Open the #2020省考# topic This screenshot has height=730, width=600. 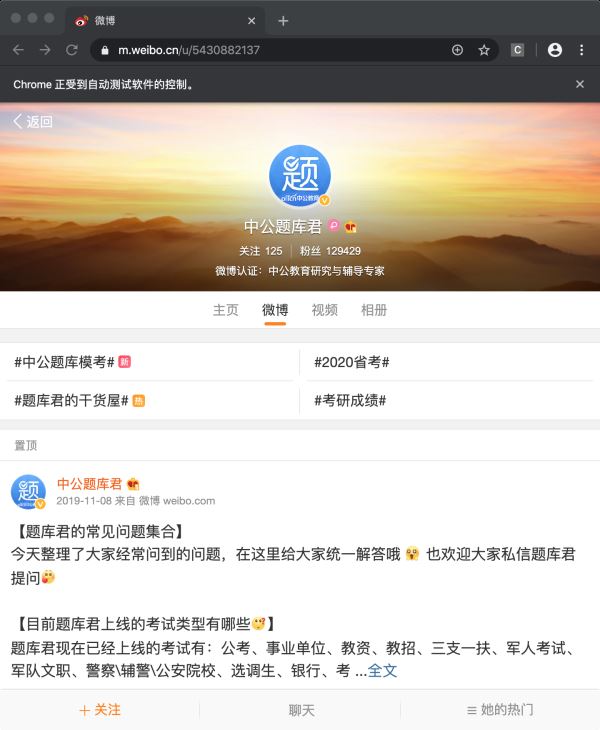(351, 362)
